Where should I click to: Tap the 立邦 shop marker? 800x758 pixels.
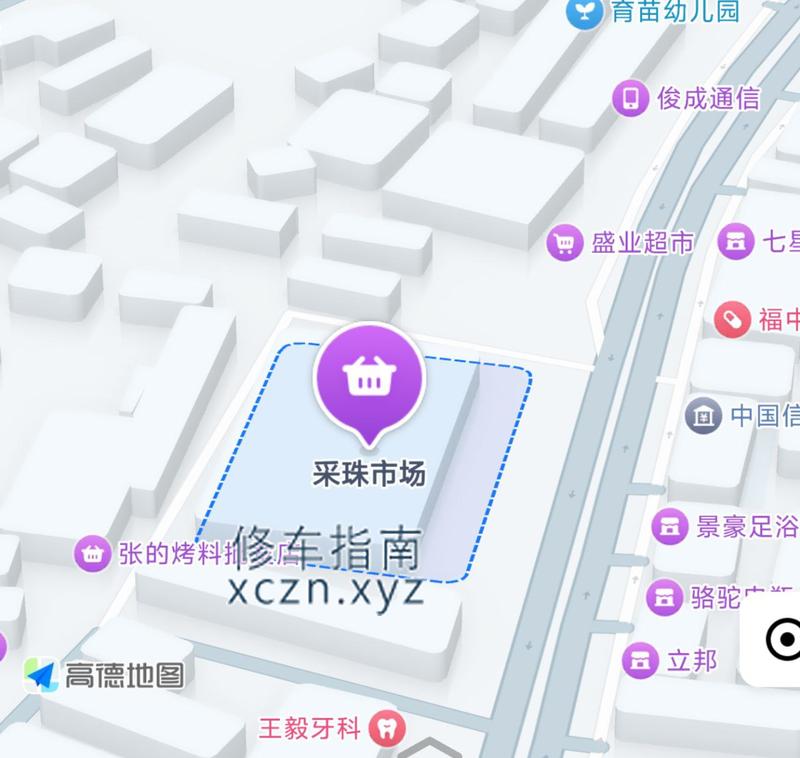tap(640, 660)
